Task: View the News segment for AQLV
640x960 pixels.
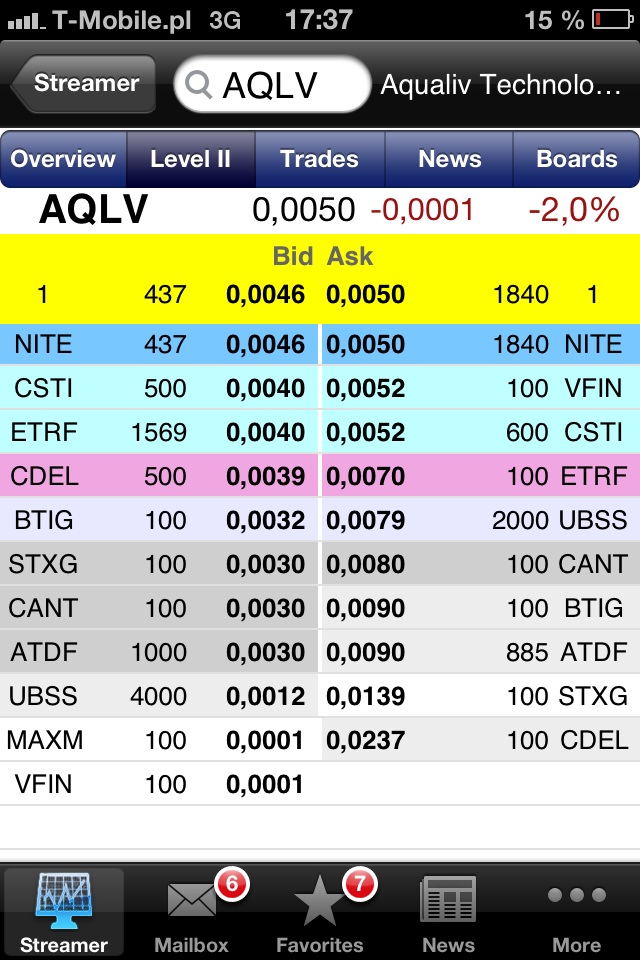Action: (x=449, y=159)
